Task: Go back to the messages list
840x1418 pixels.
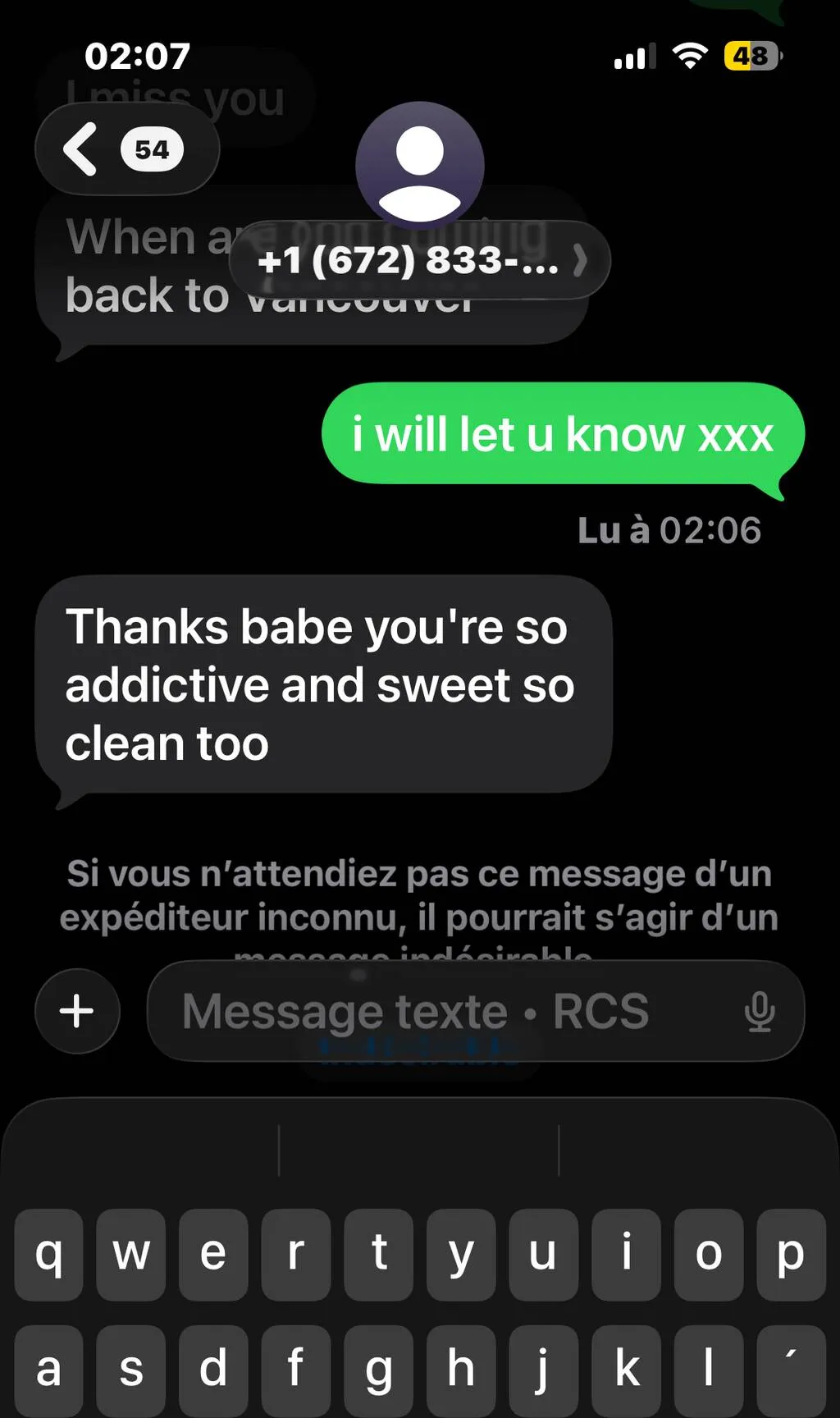Action: 127,149
